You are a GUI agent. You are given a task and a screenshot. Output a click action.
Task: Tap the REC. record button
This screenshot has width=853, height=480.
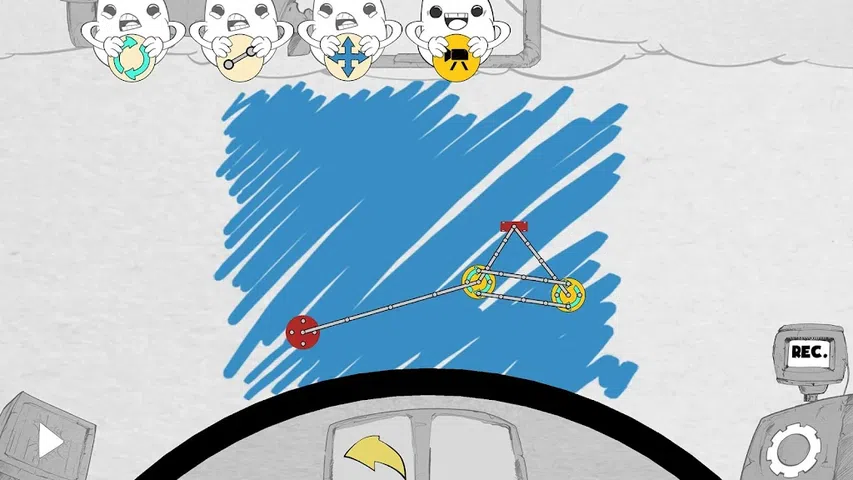(x=807, y=352)
